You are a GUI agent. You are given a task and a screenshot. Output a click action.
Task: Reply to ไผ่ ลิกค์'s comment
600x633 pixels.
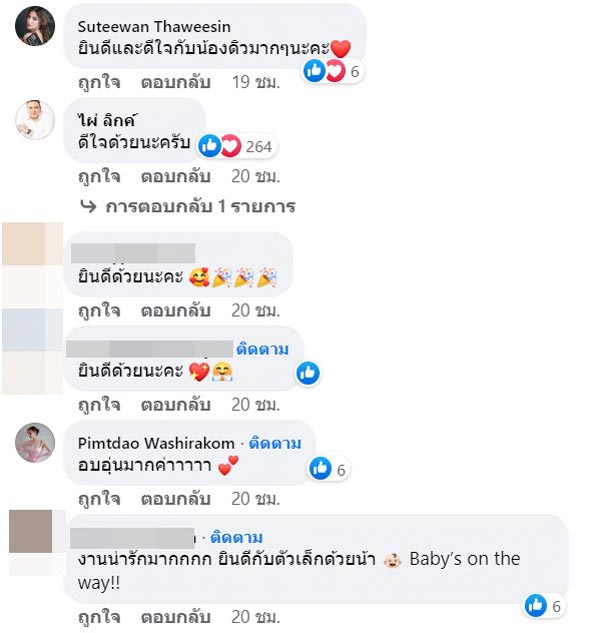pos(174,177)
